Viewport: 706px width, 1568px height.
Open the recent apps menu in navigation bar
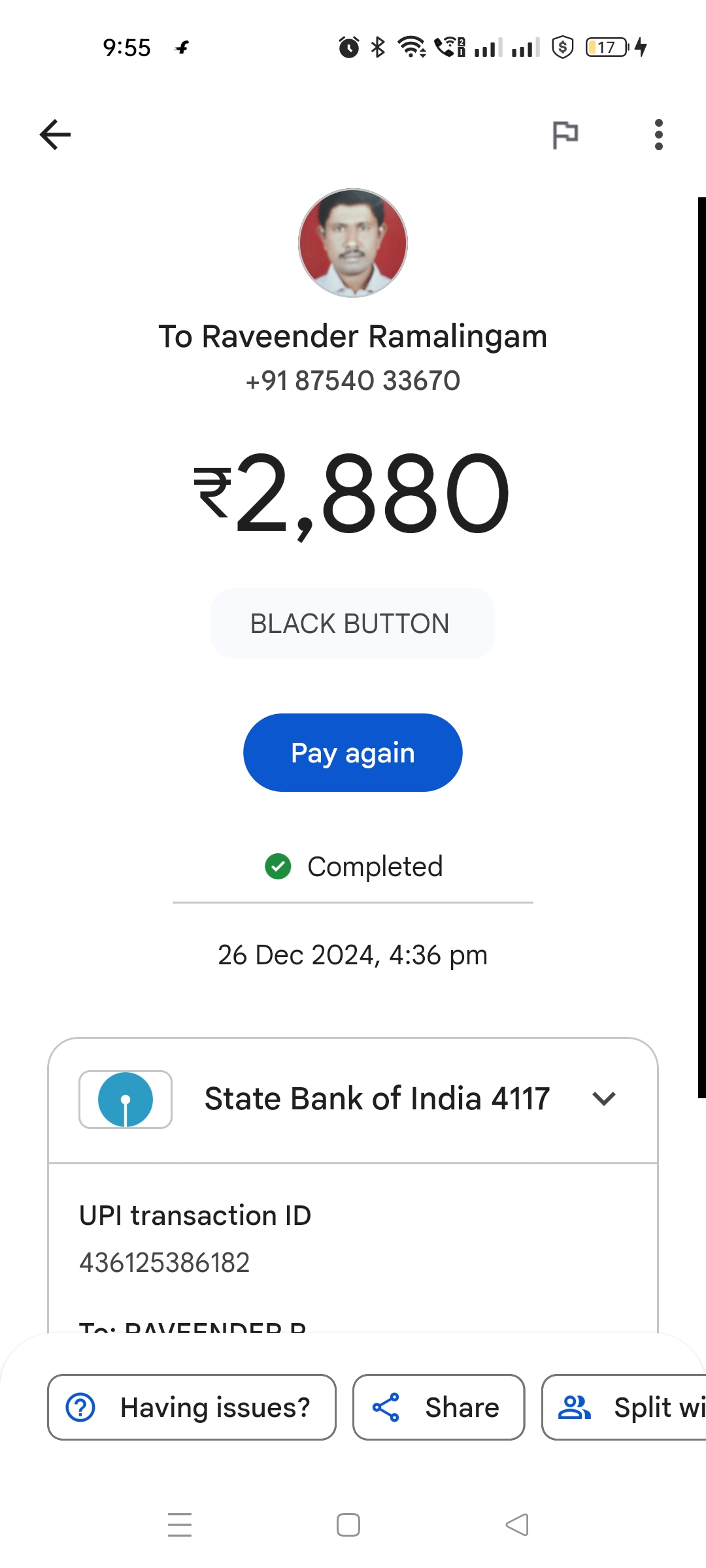pyautogui.click(x=180, y=1525)
